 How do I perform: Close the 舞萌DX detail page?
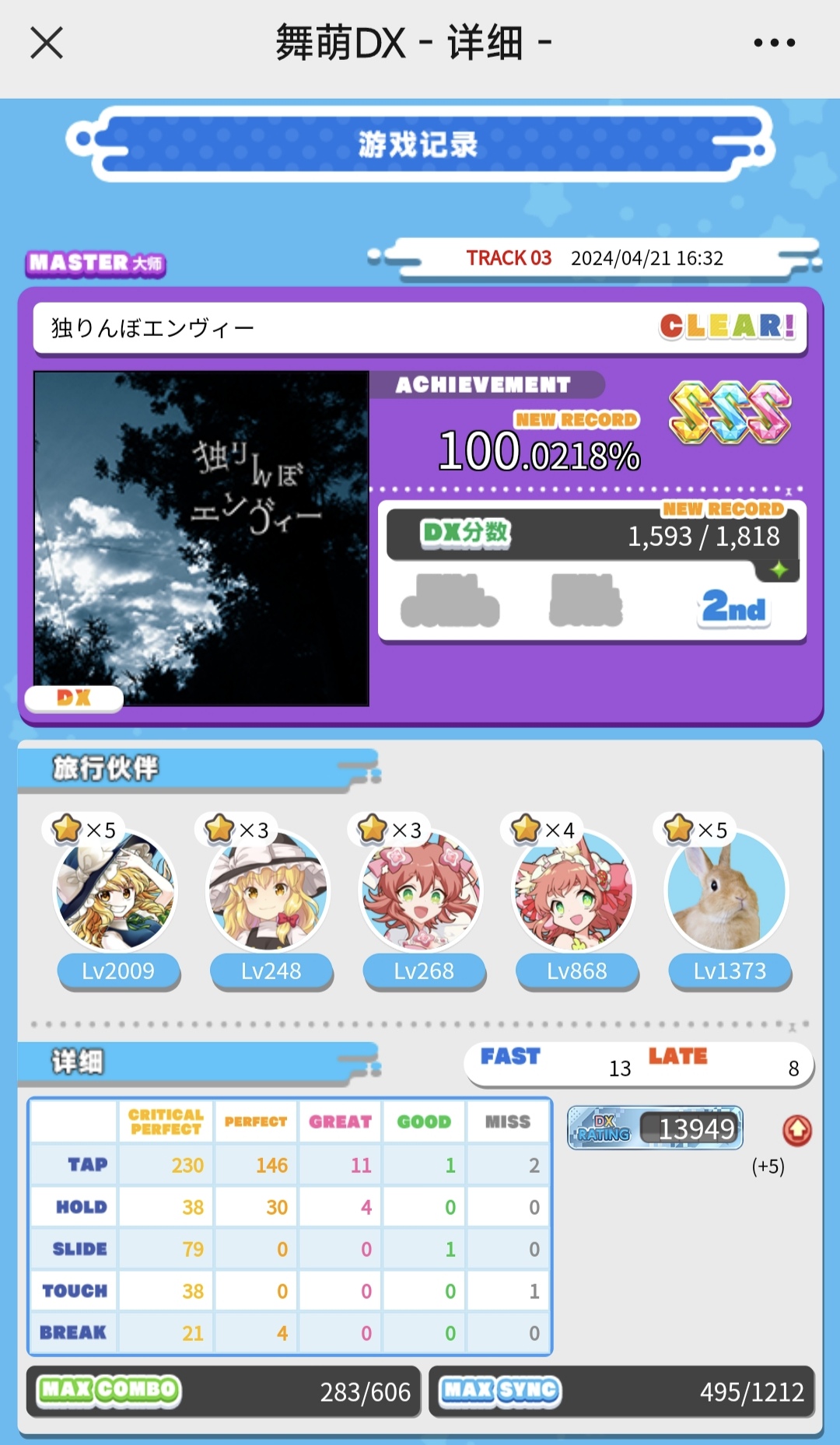pos(47,43)
